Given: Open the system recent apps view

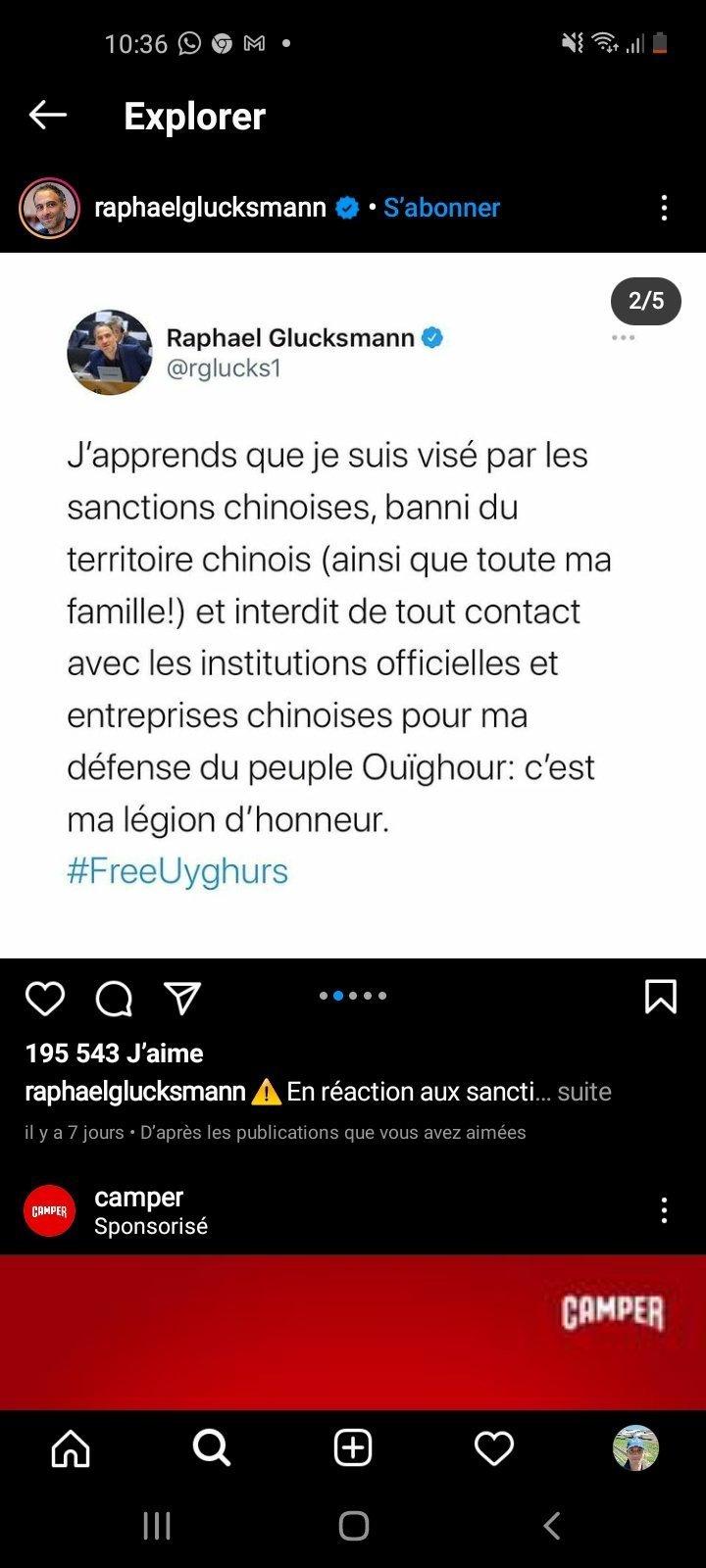Looking at the screenshot, I should point(157,1525).
